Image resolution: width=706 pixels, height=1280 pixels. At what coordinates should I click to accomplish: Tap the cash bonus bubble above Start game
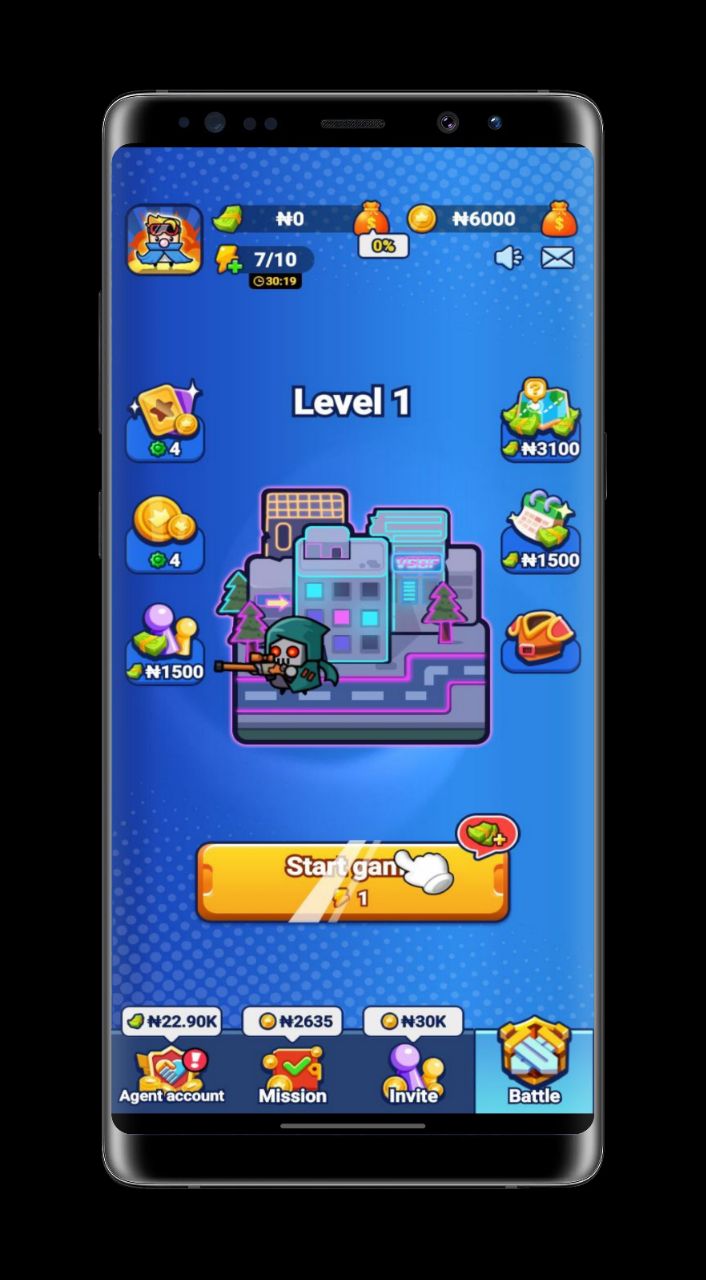(487, 834)
